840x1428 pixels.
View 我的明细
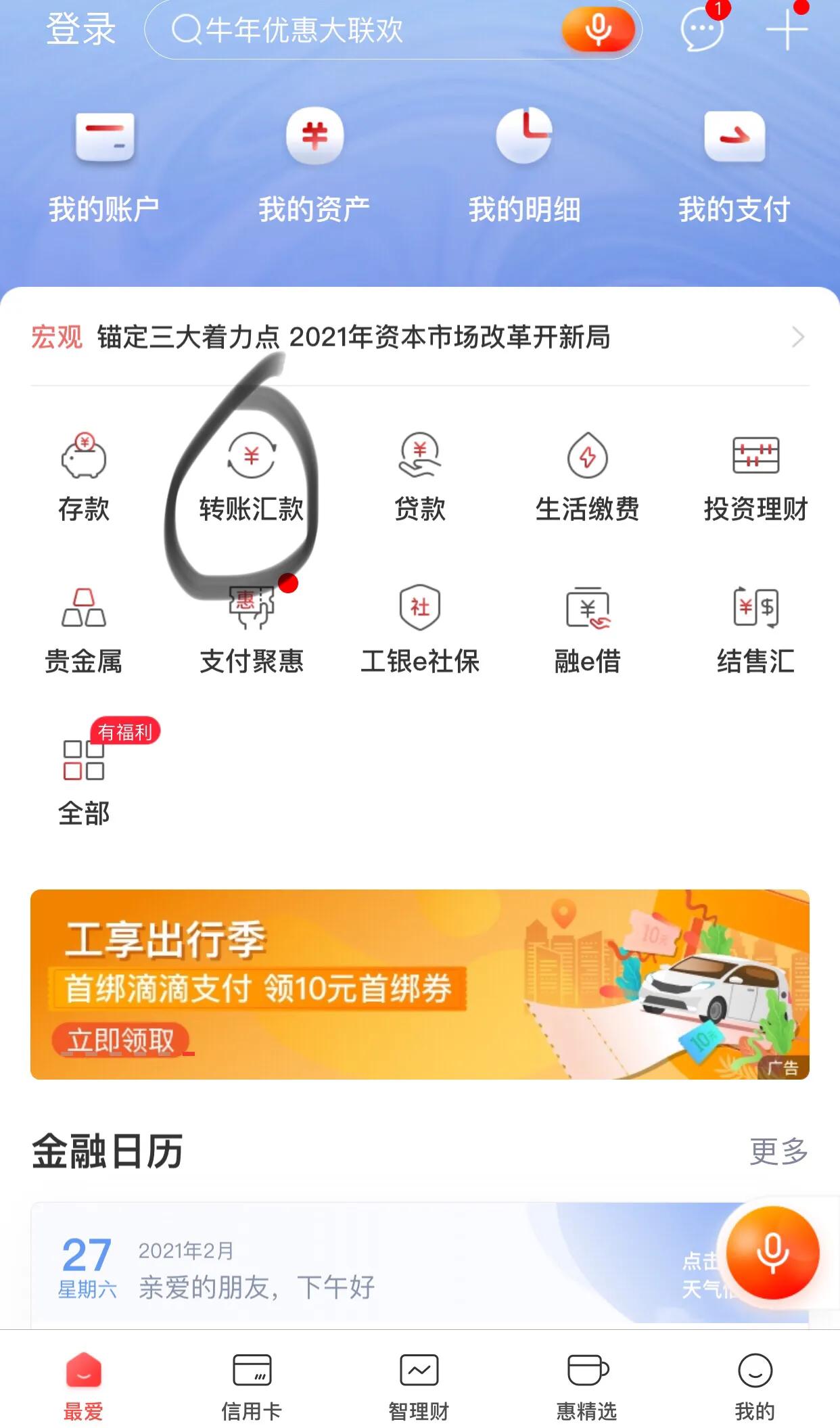pos(524,166)
